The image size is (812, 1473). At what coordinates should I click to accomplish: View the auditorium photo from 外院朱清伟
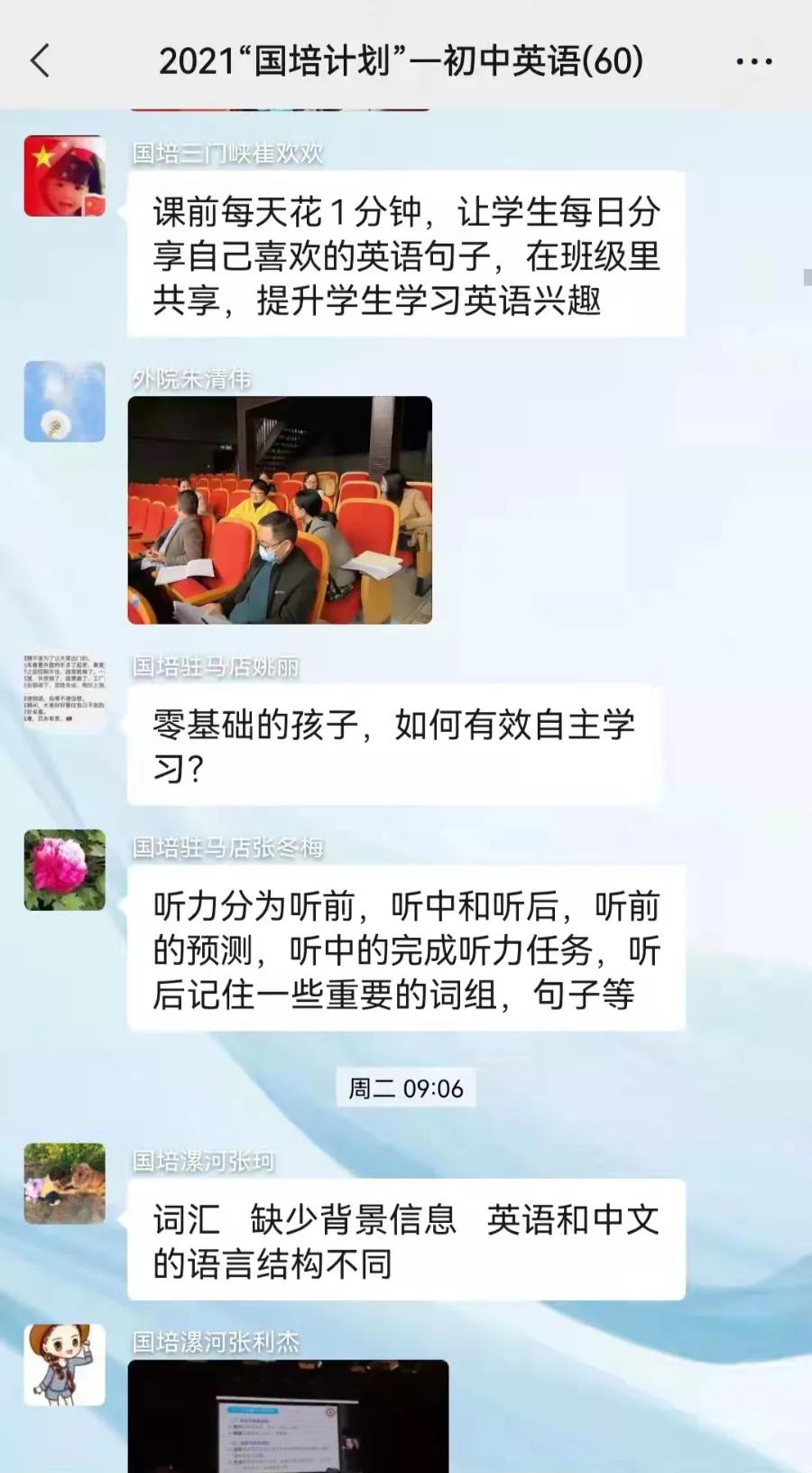(x=280, y=510)
